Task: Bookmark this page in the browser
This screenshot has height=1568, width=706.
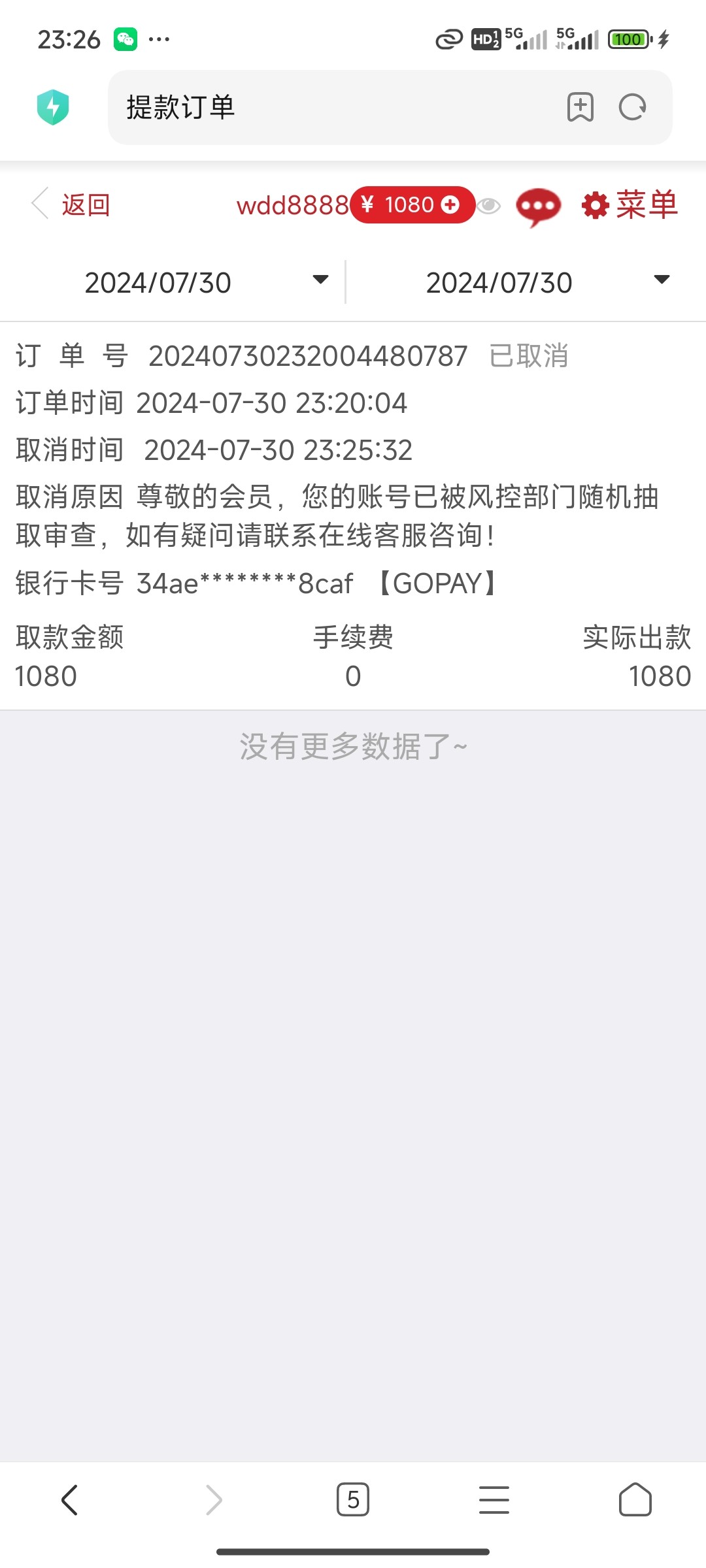Action: 580,107
